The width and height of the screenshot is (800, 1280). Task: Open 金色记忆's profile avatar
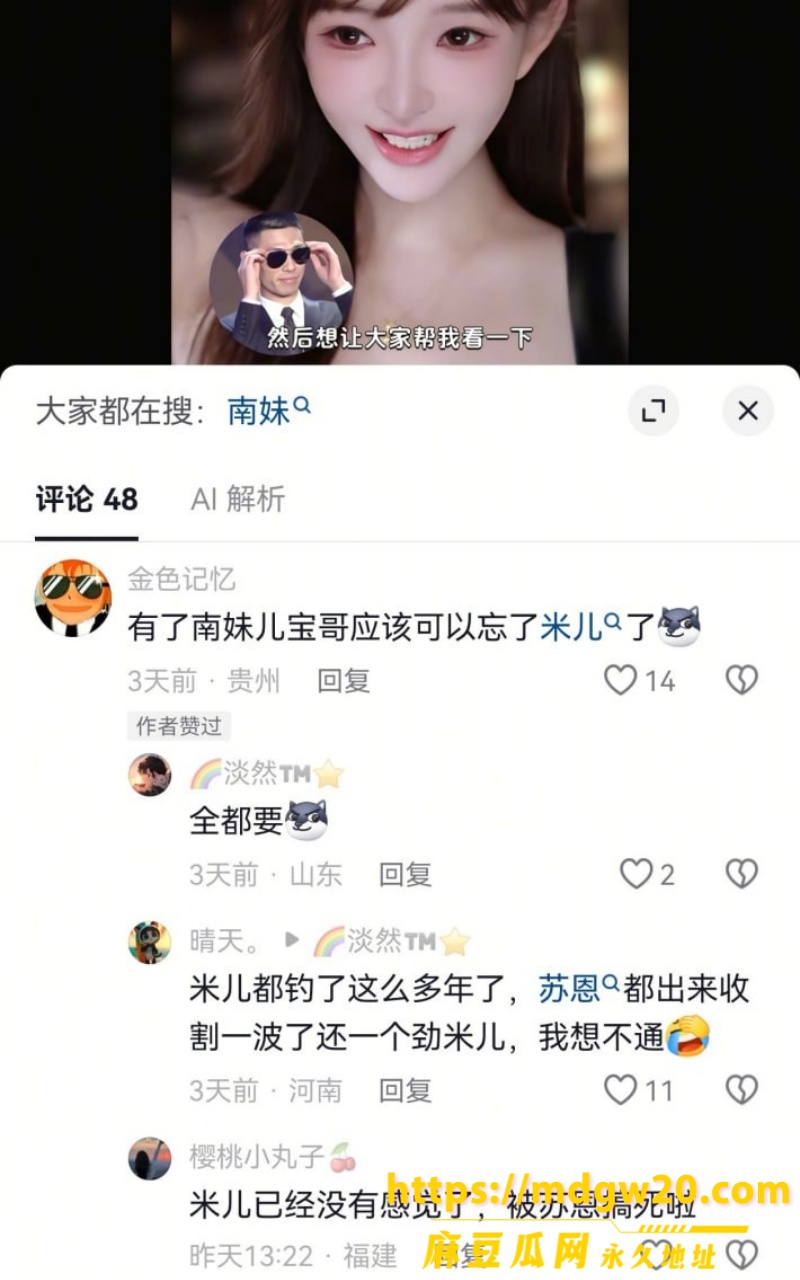click(x=73, y=597)
